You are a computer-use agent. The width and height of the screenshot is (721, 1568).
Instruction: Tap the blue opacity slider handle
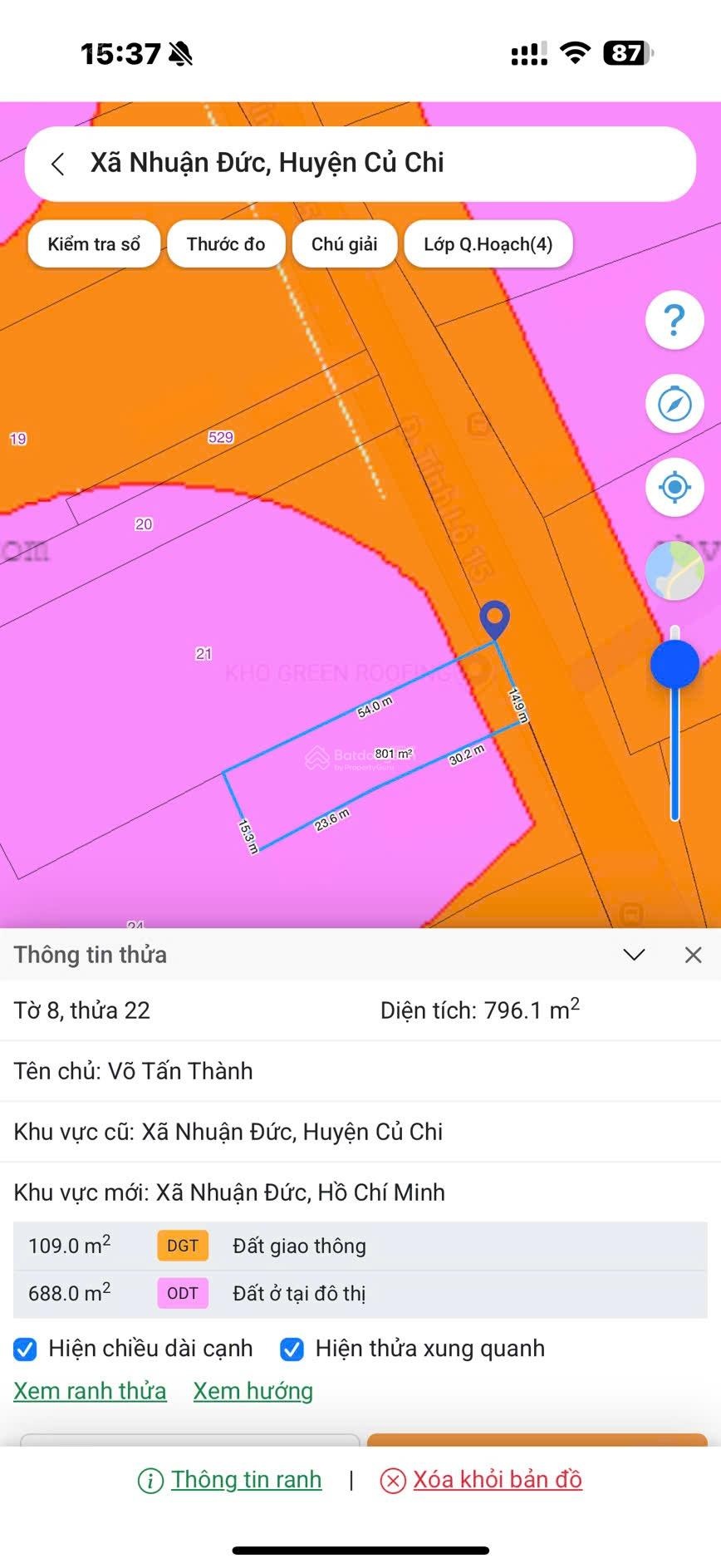674,664
